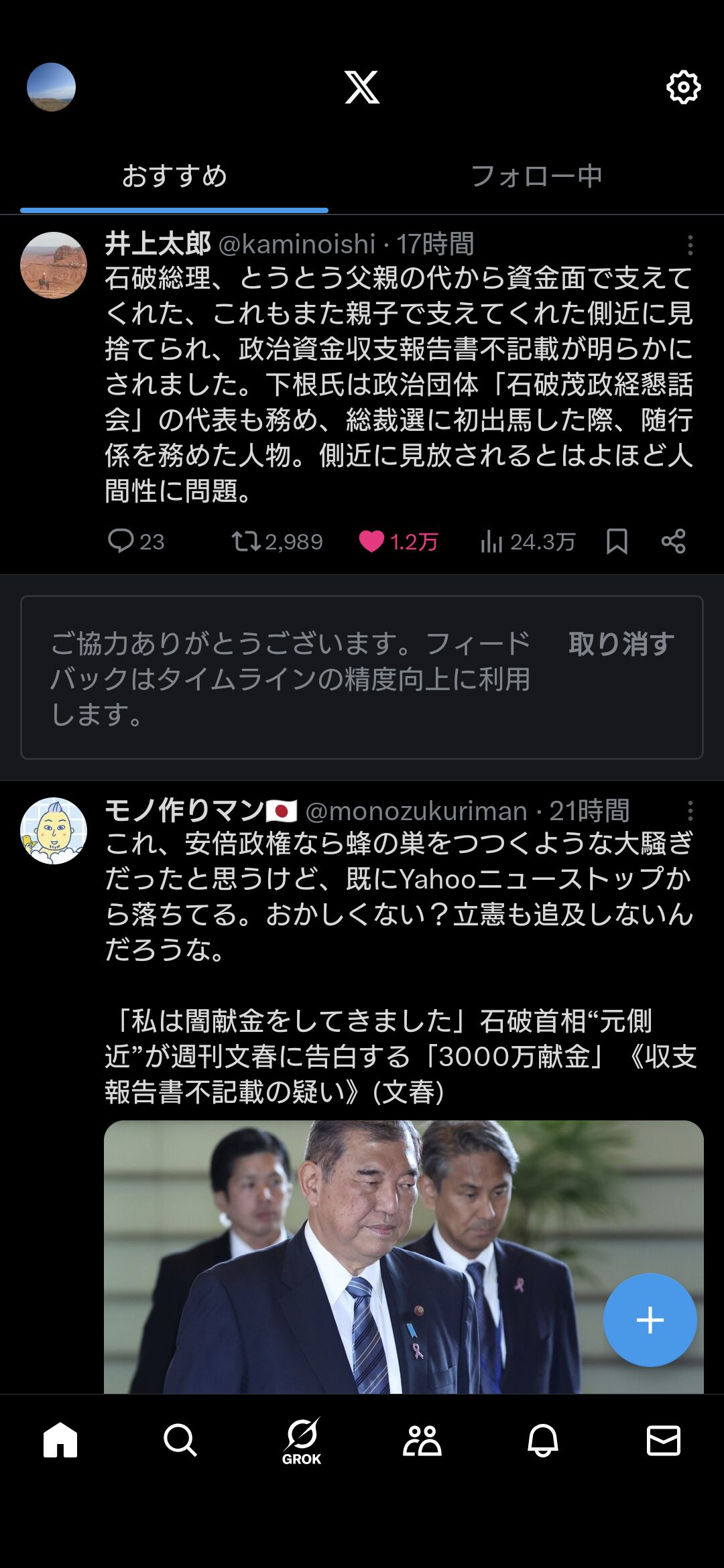View analytics on 井上太郎's post
The image size is (724, 1568).
tap(528, 541)
